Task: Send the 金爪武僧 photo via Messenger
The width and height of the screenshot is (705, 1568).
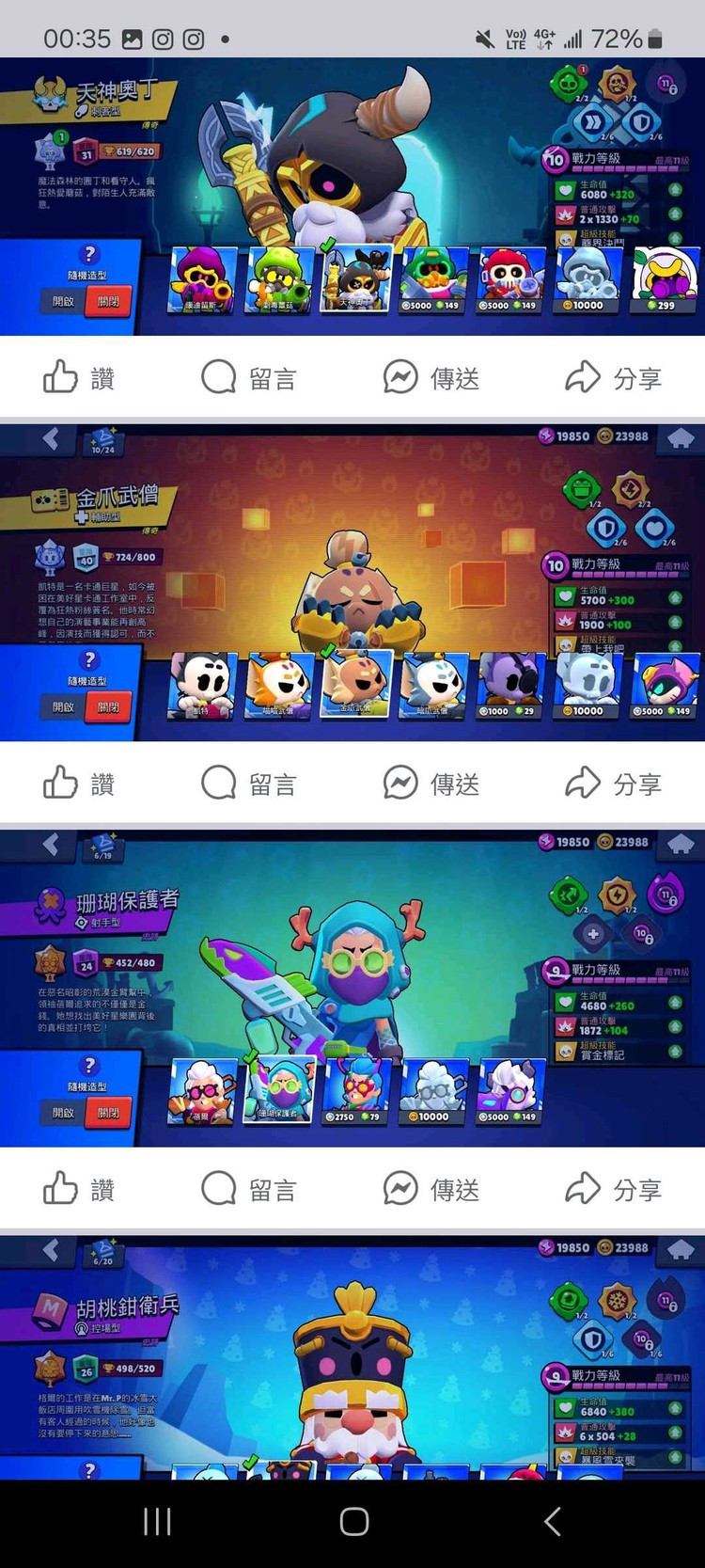Action: point(431,784)
